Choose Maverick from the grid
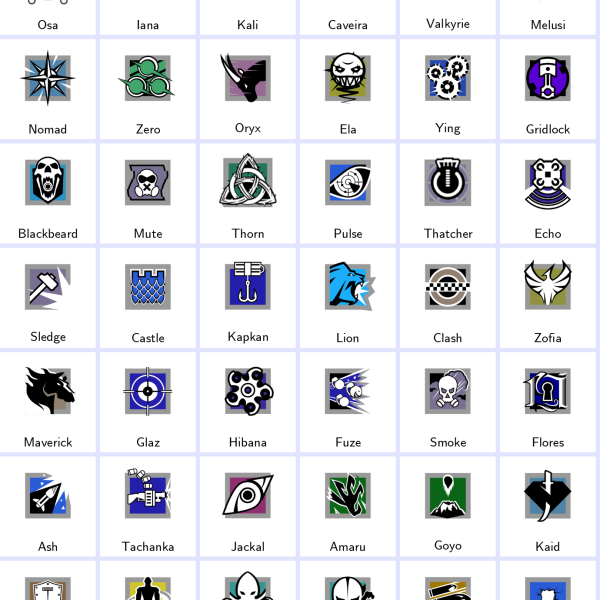 pyautogui.click(x=48, y=400)
